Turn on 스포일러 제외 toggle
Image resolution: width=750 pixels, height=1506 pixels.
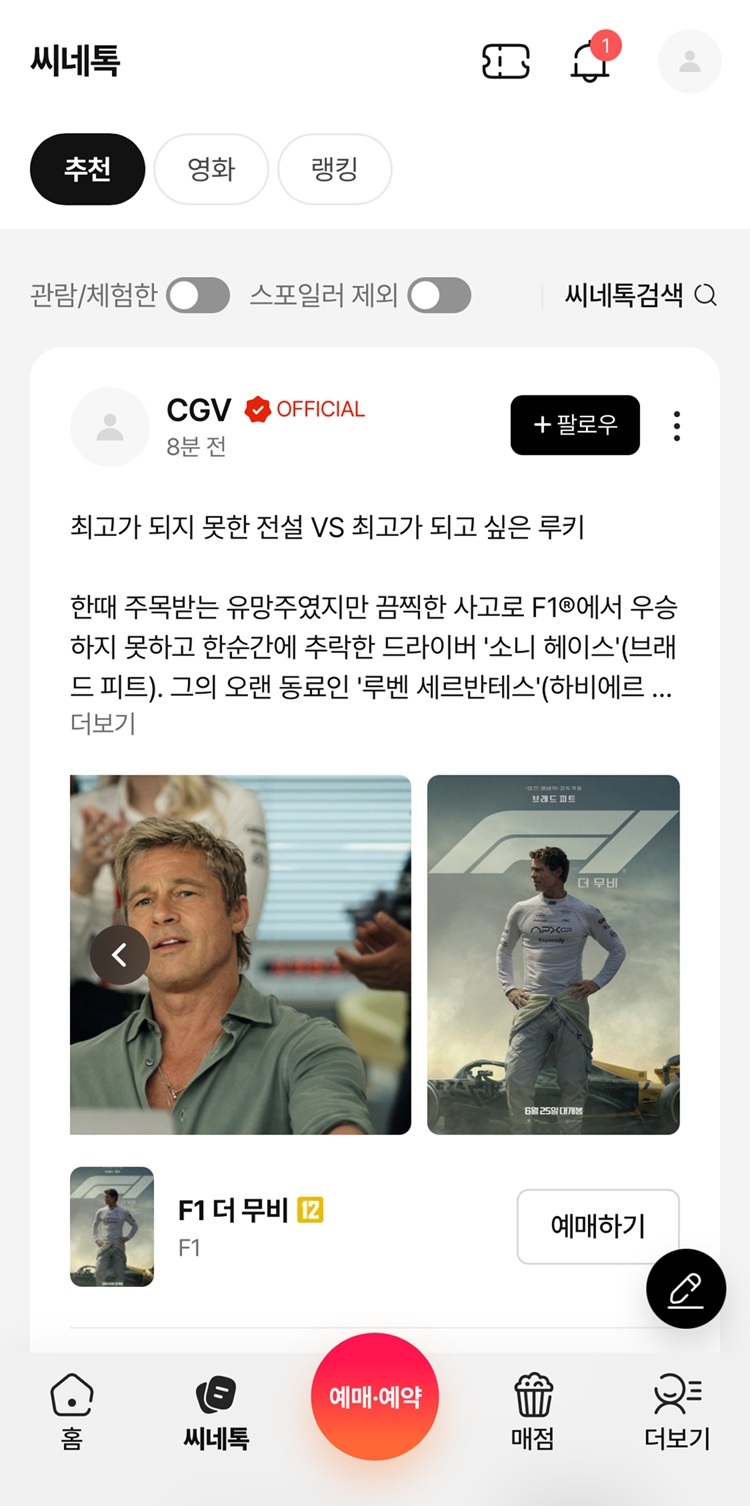coord(439,296)
